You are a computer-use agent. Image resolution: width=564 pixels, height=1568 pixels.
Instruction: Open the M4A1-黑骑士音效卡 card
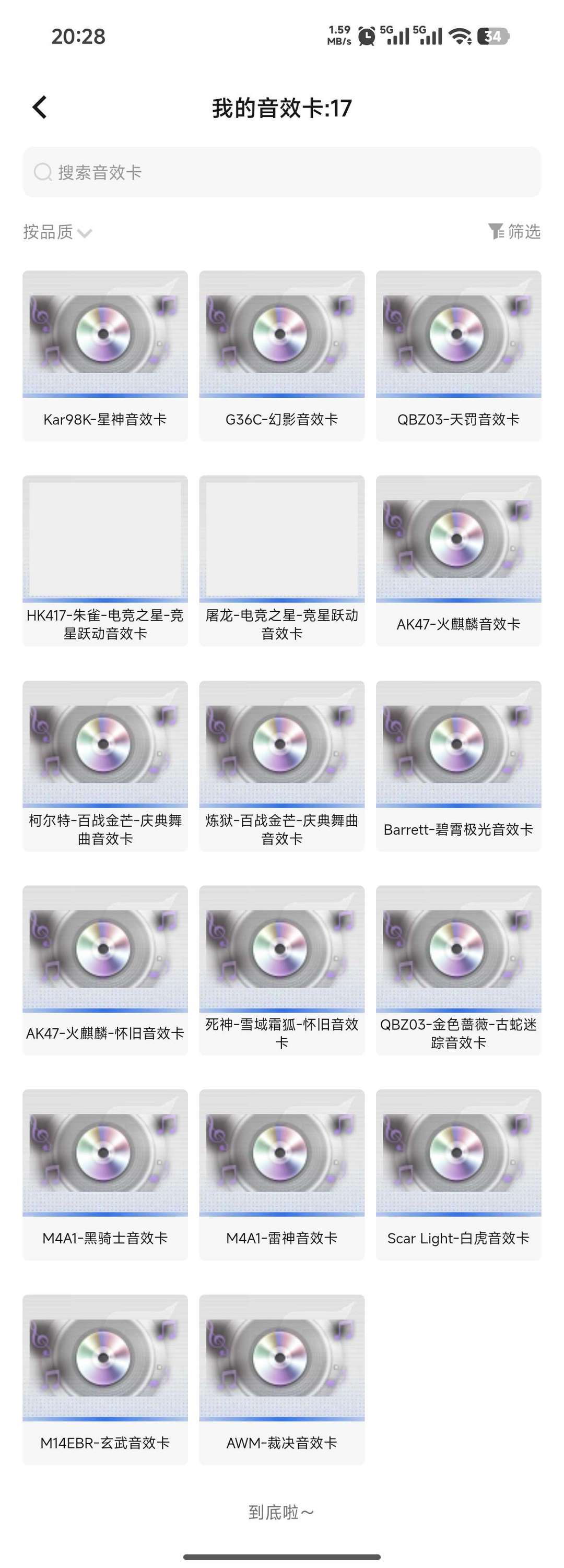(105, 1174)
